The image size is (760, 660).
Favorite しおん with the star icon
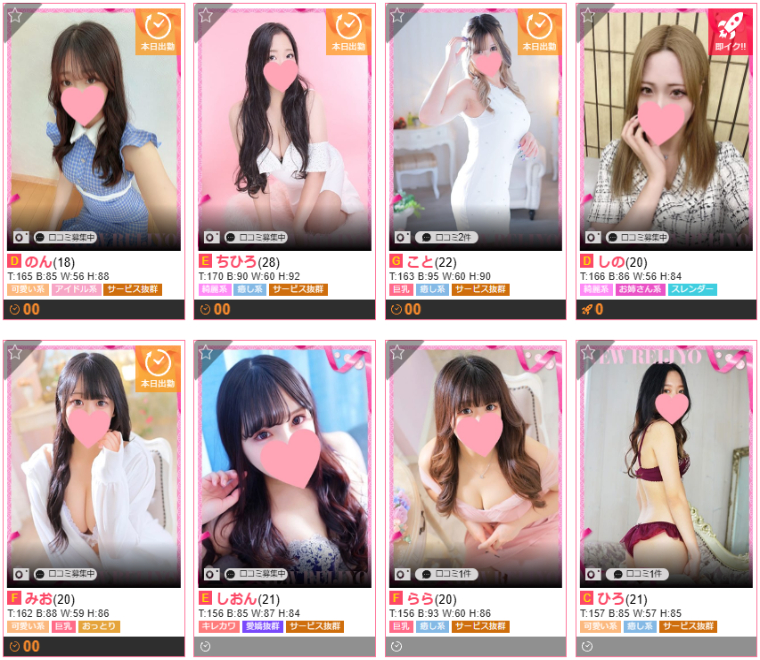click(205, 352)
